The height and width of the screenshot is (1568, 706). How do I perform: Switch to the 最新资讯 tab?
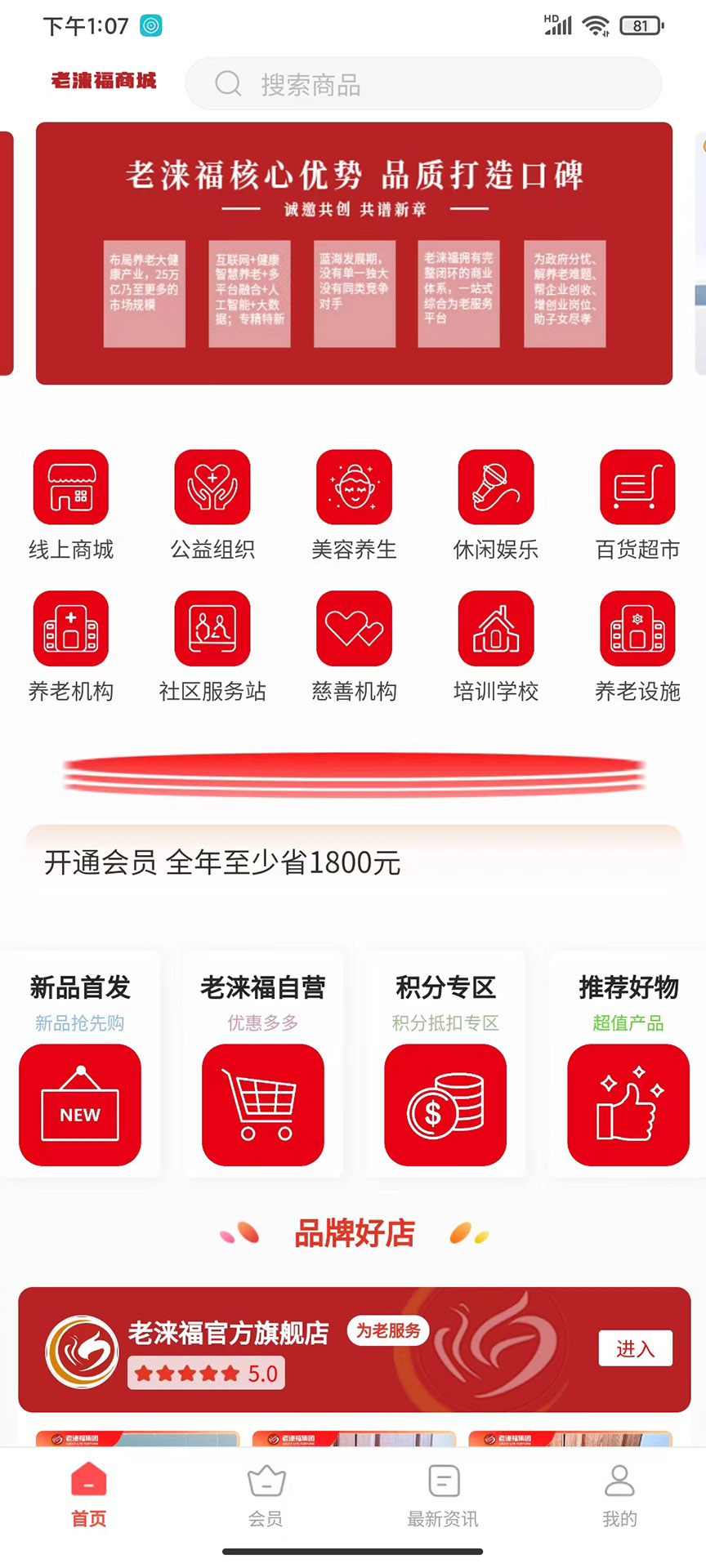click(x=443, y=1496)
